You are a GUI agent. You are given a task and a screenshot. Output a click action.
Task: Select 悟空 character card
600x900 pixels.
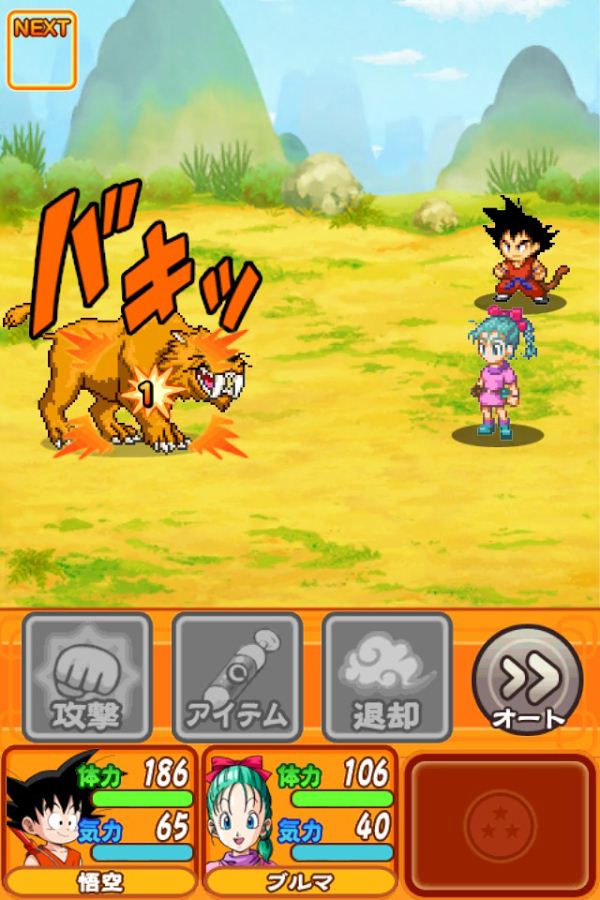(100, 822)
